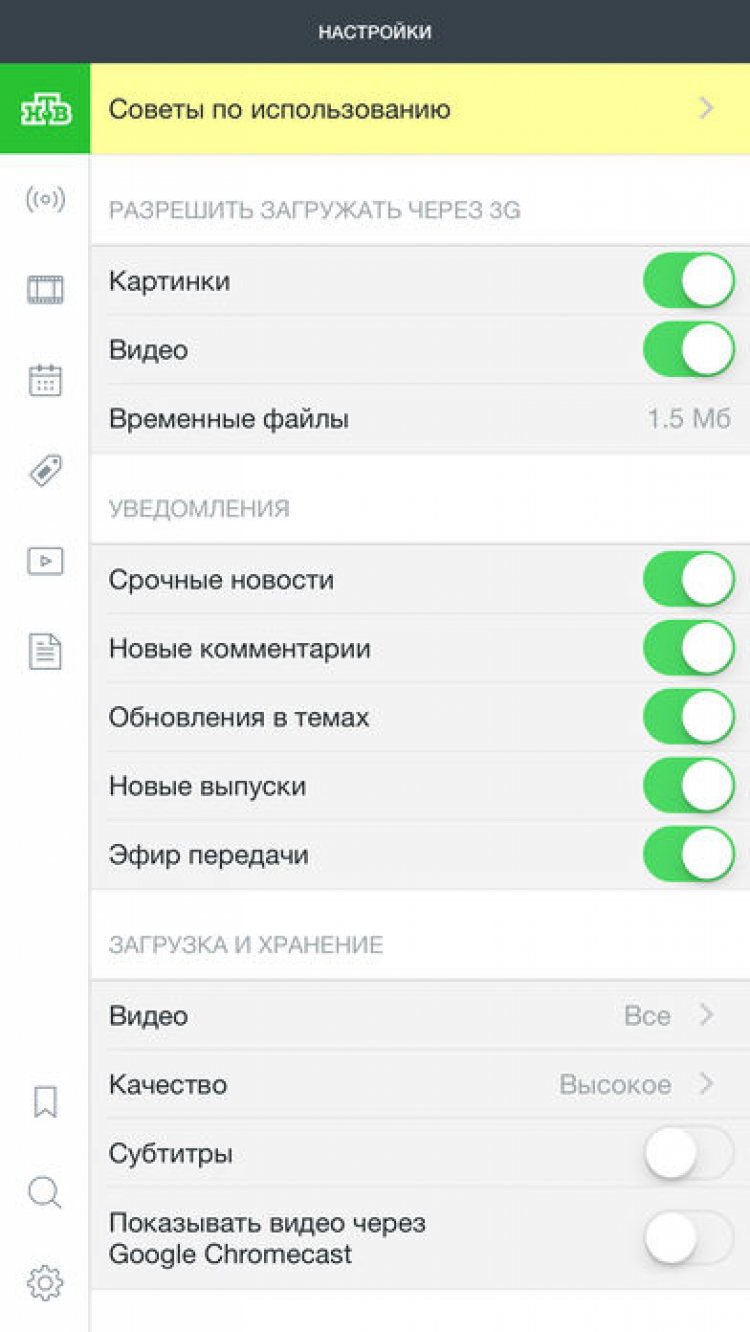Open the tags icon in sidebar

[x=45, y=471]
